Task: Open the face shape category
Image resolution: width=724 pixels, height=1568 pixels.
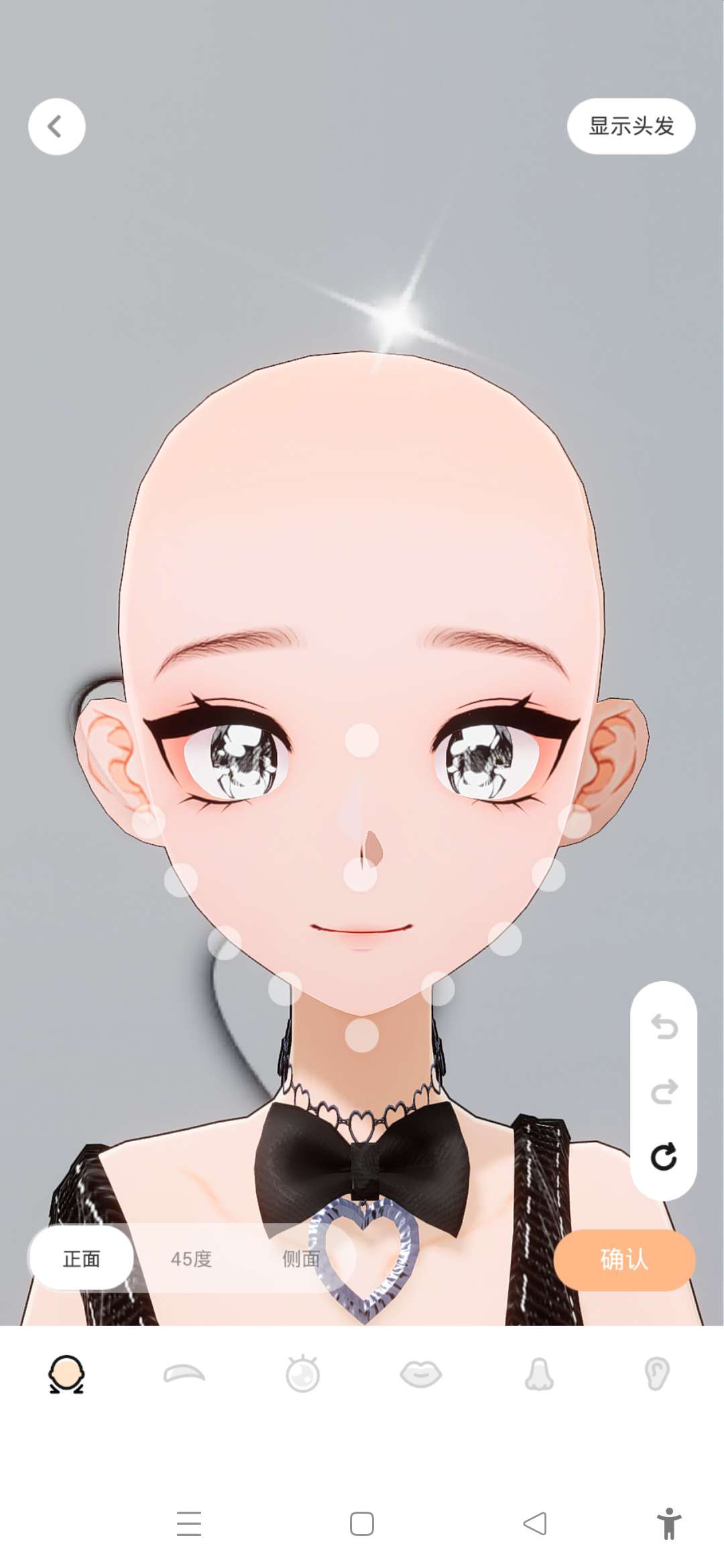Action: [66, 1374]
